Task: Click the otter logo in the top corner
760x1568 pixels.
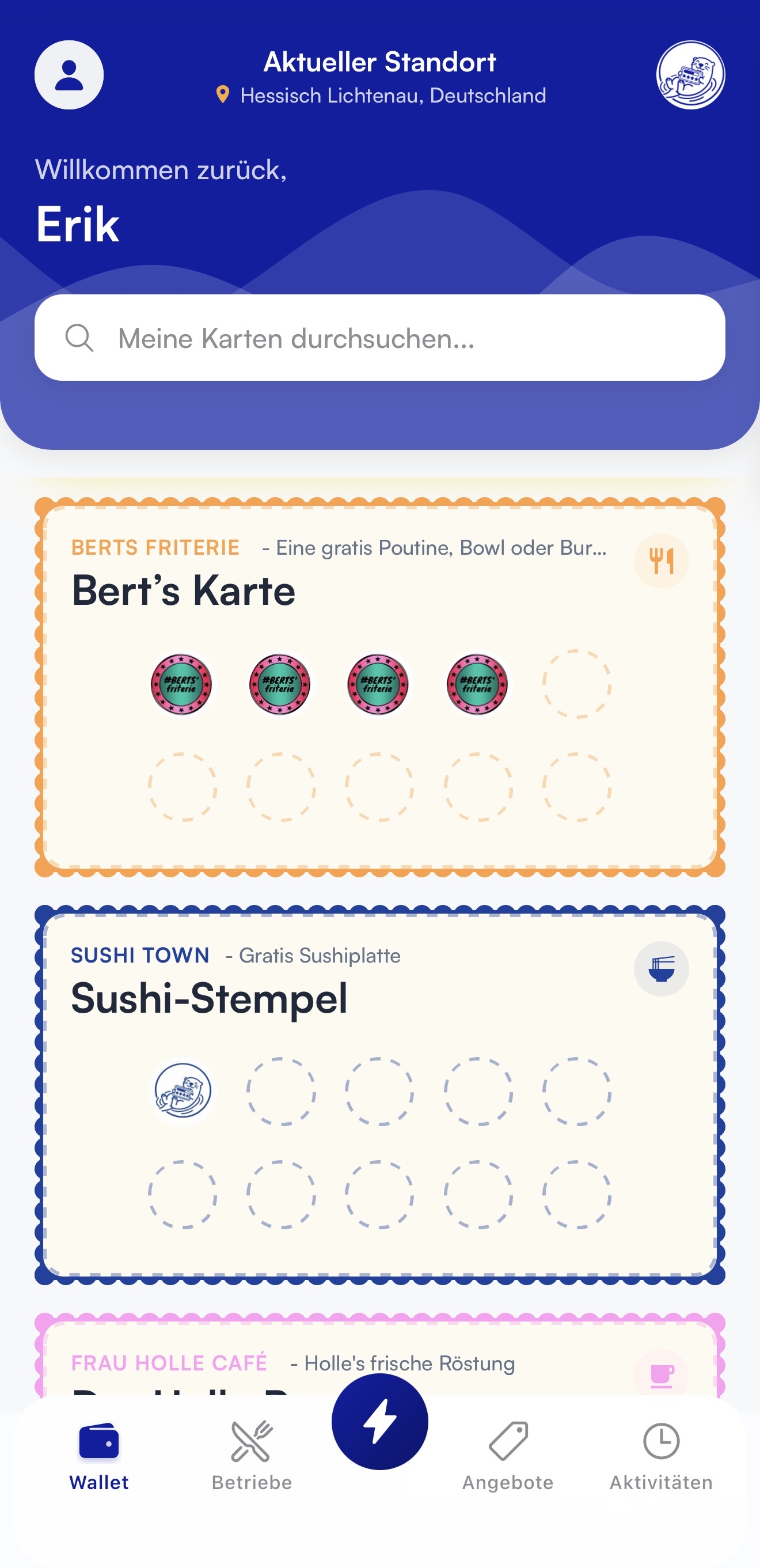Action: (x=691, y=74)
